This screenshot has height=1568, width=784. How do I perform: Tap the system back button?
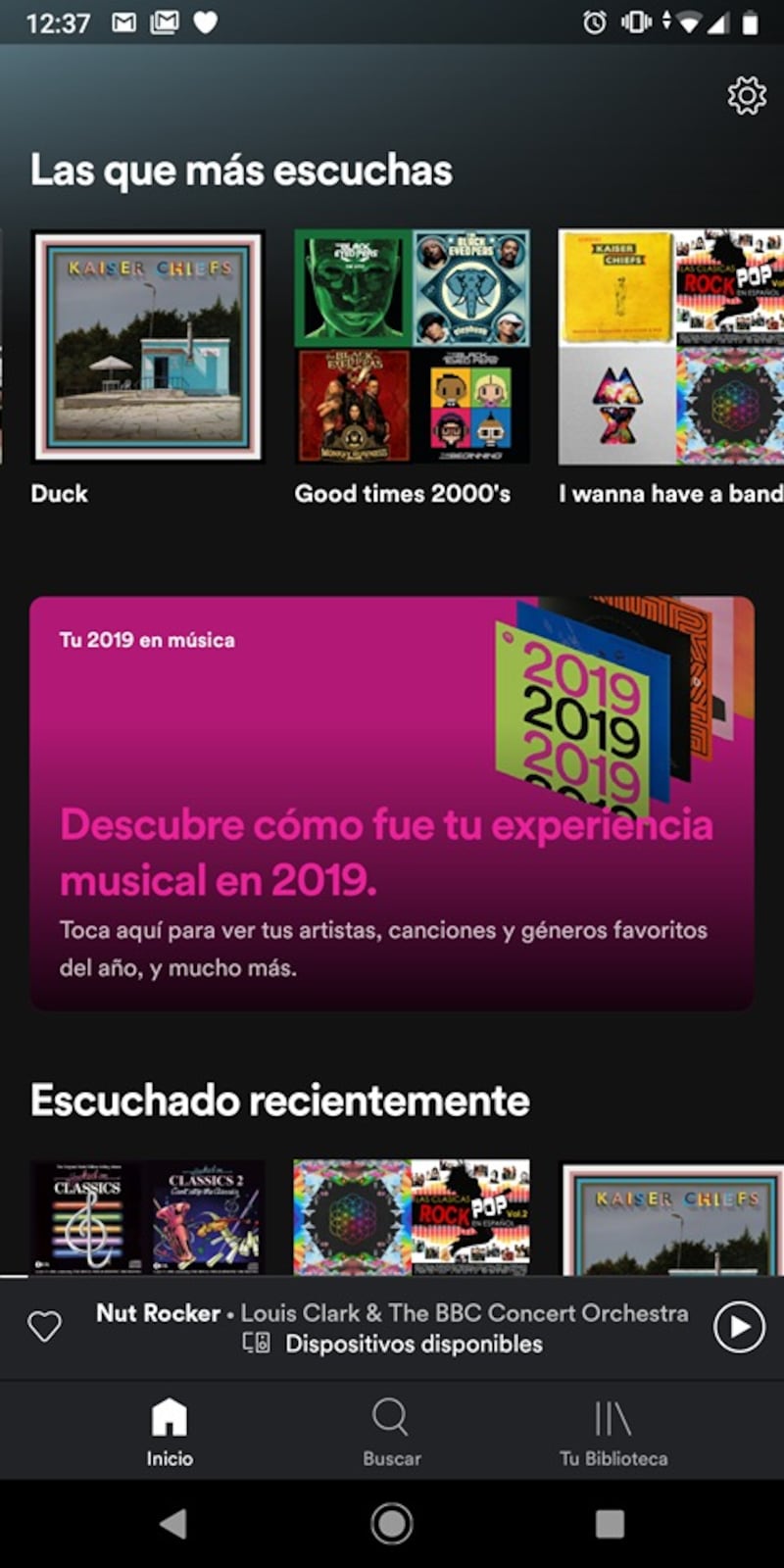click(173, 1524)
